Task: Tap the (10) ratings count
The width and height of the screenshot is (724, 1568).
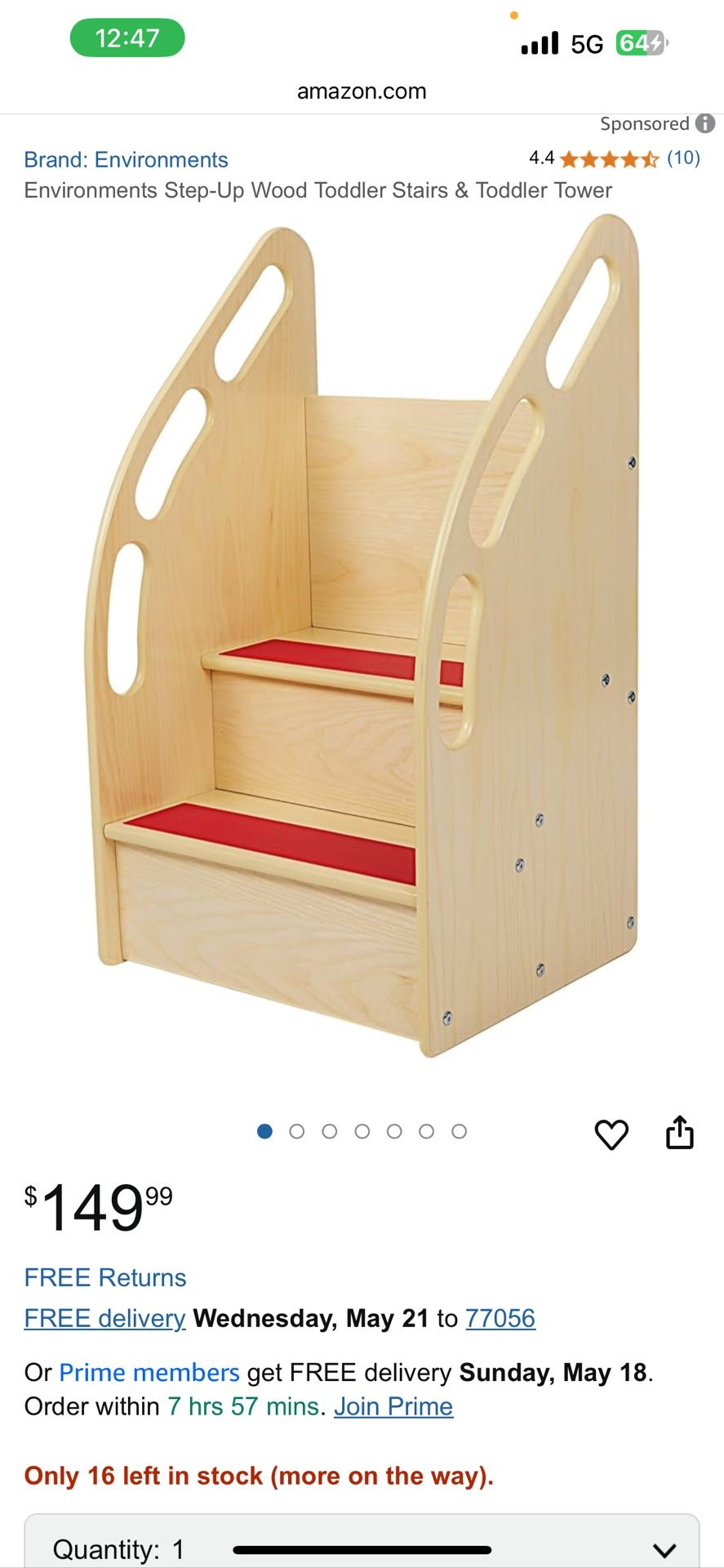Action: point(686,160)
